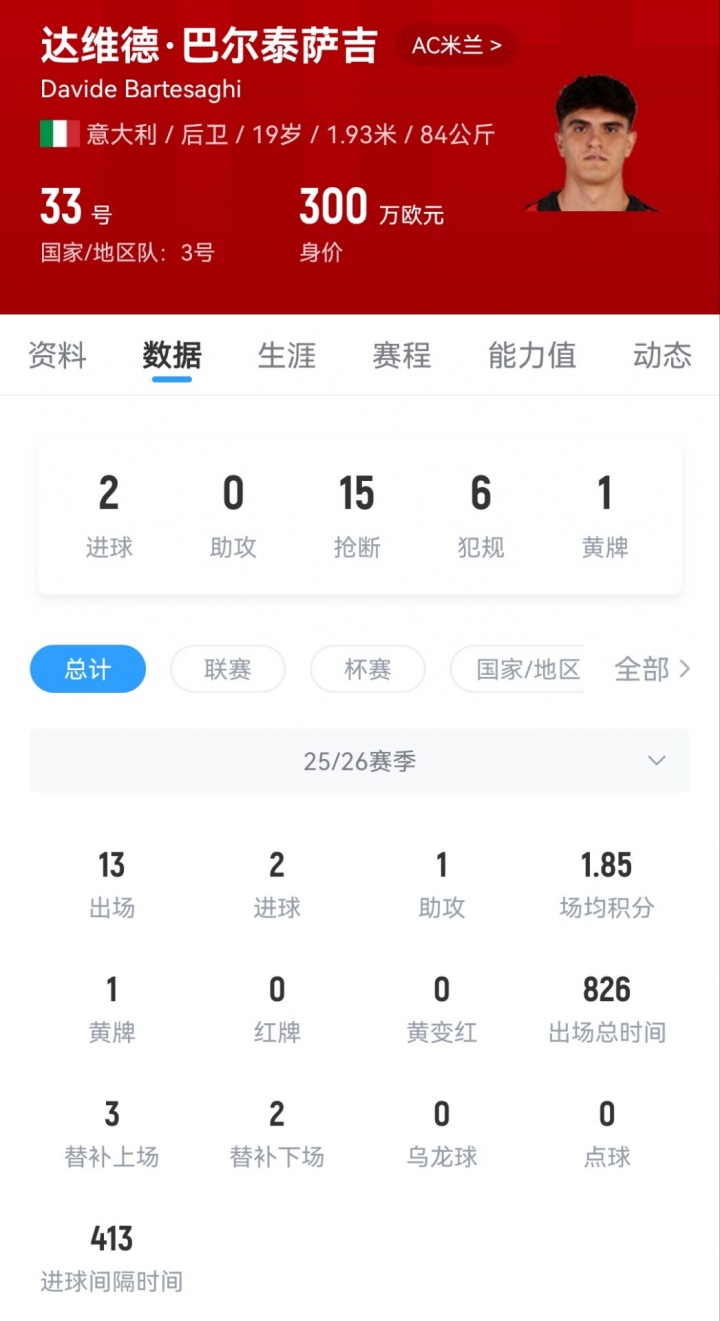View the 能力值 tab
720x1321 pixels.
532,355
